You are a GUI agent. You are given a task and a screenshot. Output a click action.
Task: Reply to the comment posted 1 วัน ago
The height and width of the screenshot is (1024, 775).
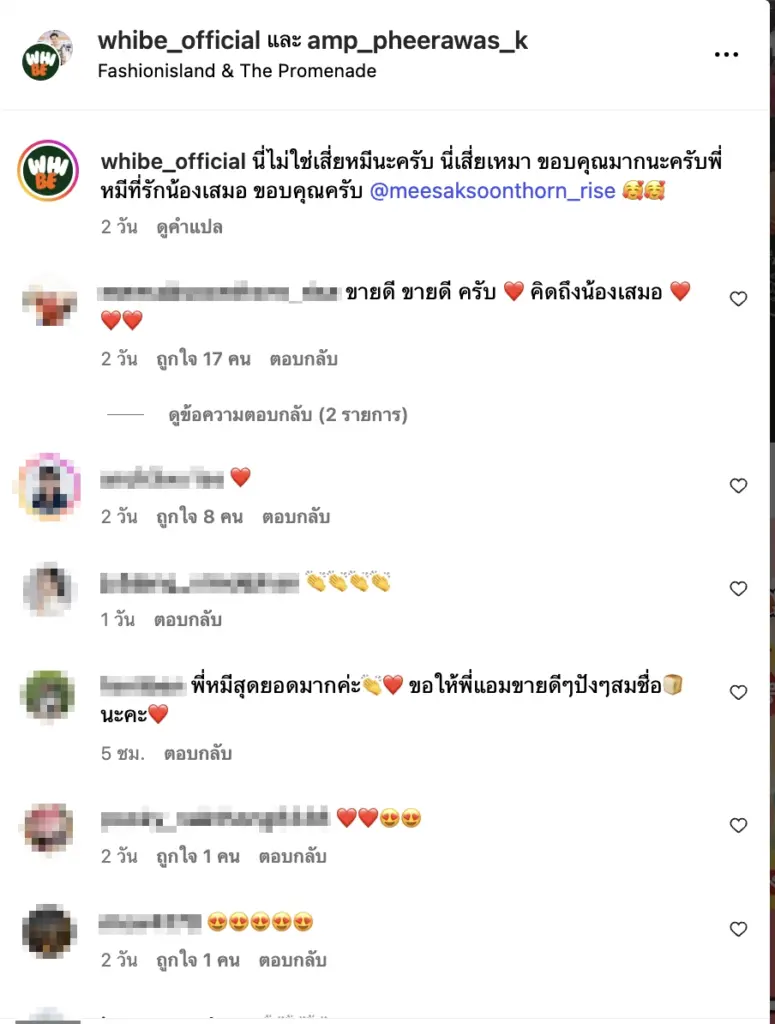187,620
